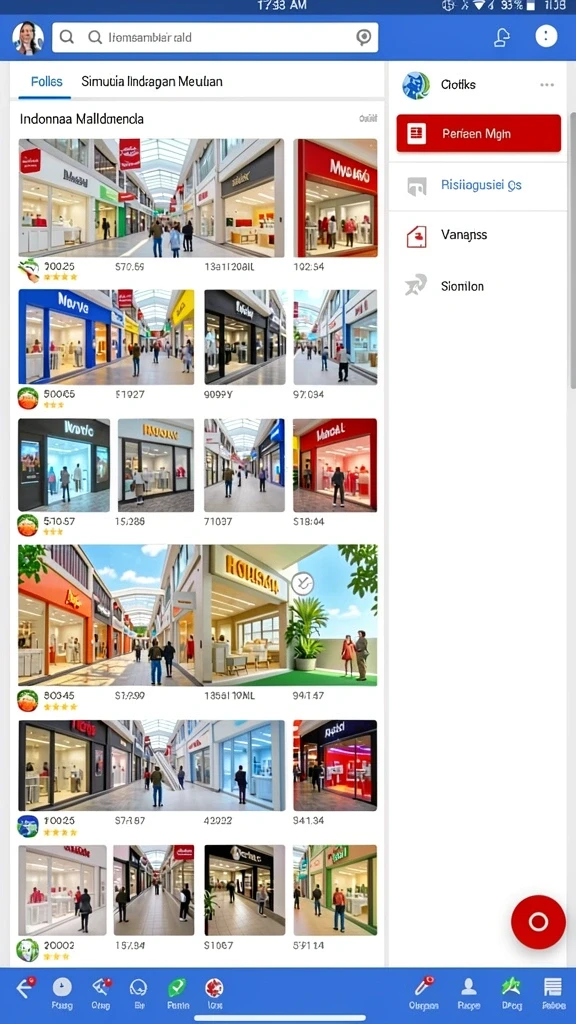Go back with the bottom bar arrow
The image size is (576, 1024).
point(25,988)
